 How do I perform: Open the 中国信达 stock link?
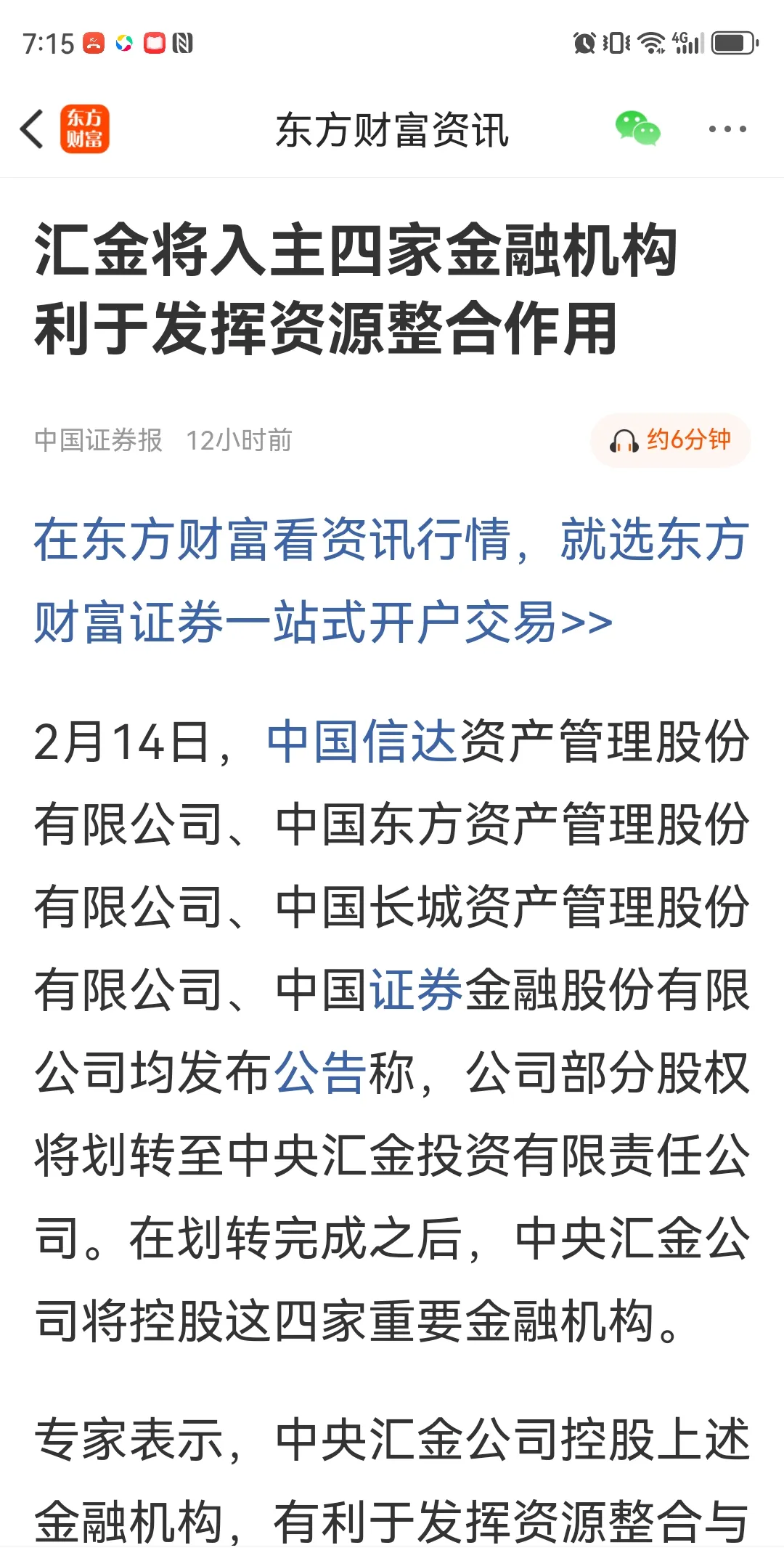point(361,742)
